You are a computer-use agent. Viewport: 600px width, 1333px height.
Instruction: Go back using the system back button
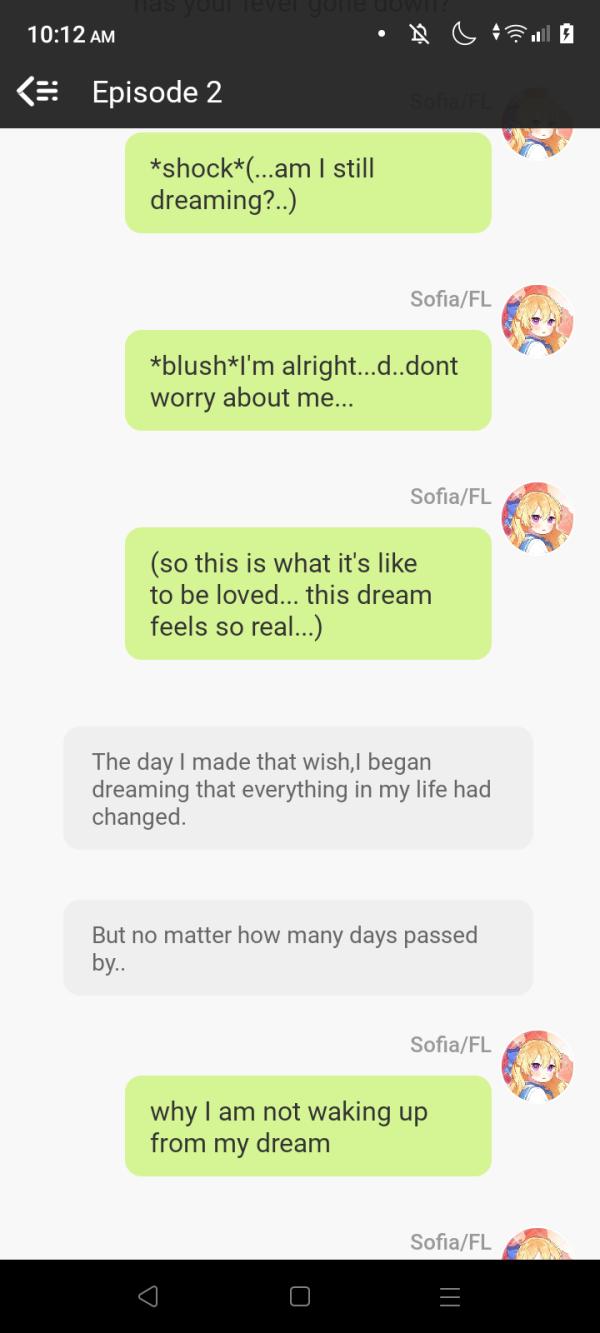coord(148,1296)
